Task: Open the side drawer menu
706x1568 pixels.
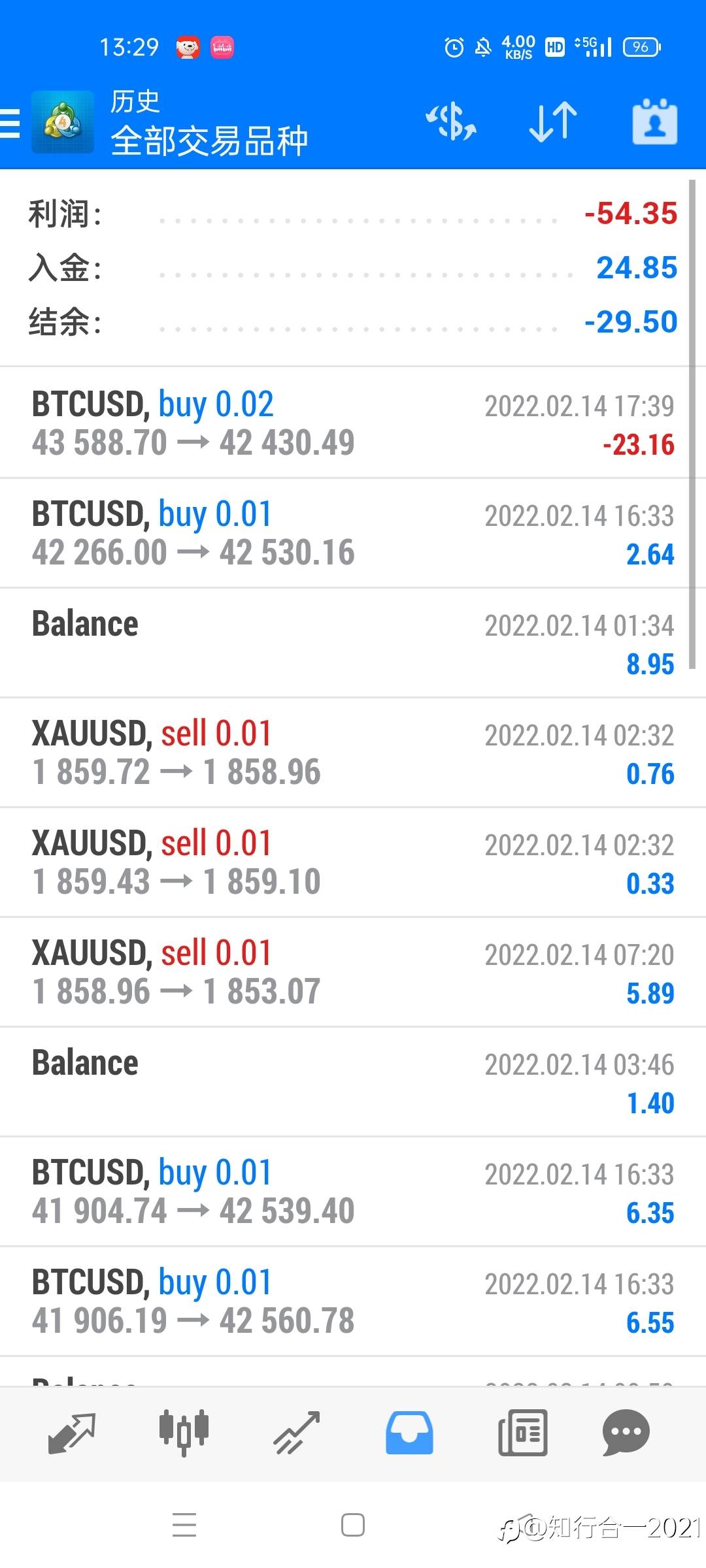Action: click(x=10, y=123)
